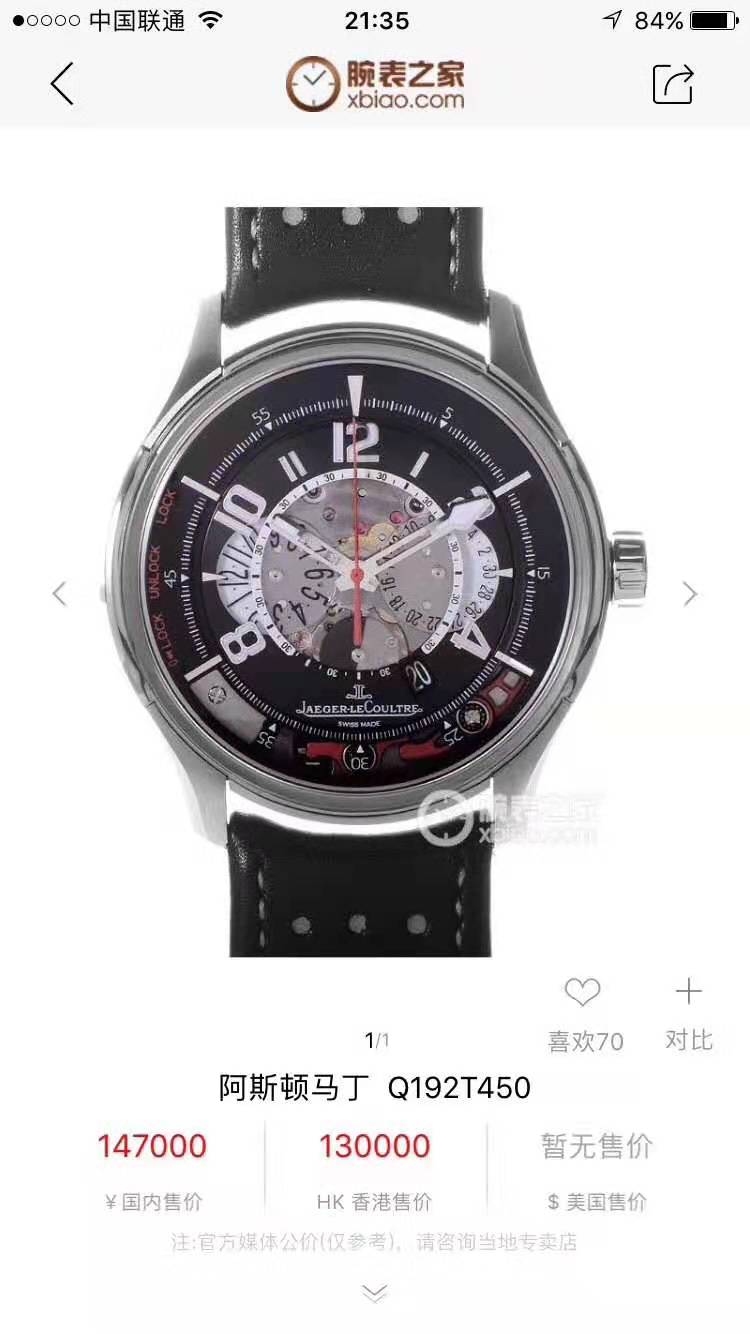Share this watch page
The height and width of the screenshot is (1334, 750).
click(x=673, y=84)
